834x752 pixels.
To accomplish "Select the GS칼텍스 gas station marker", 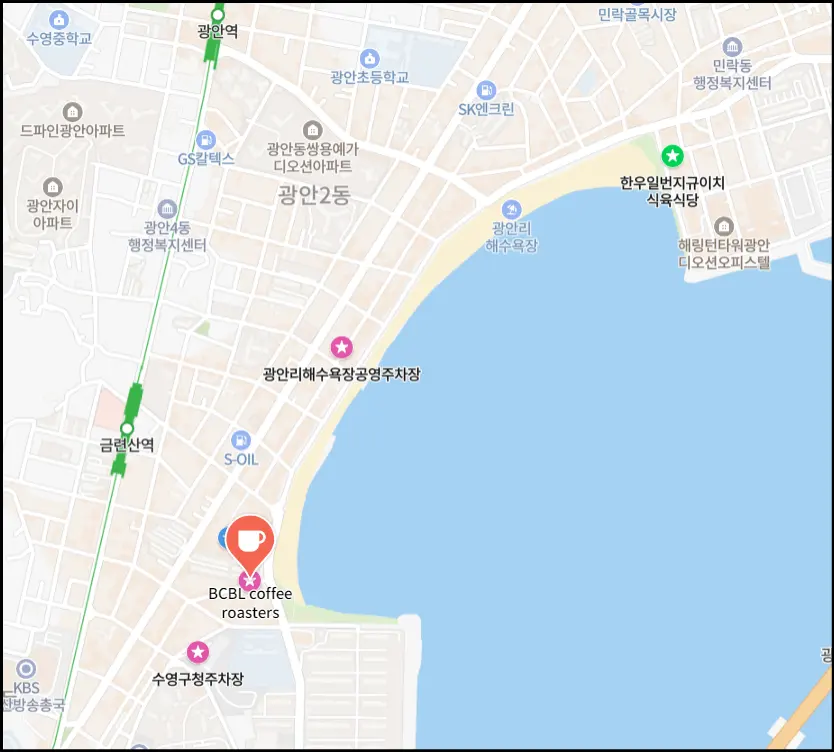I will 206,140.
